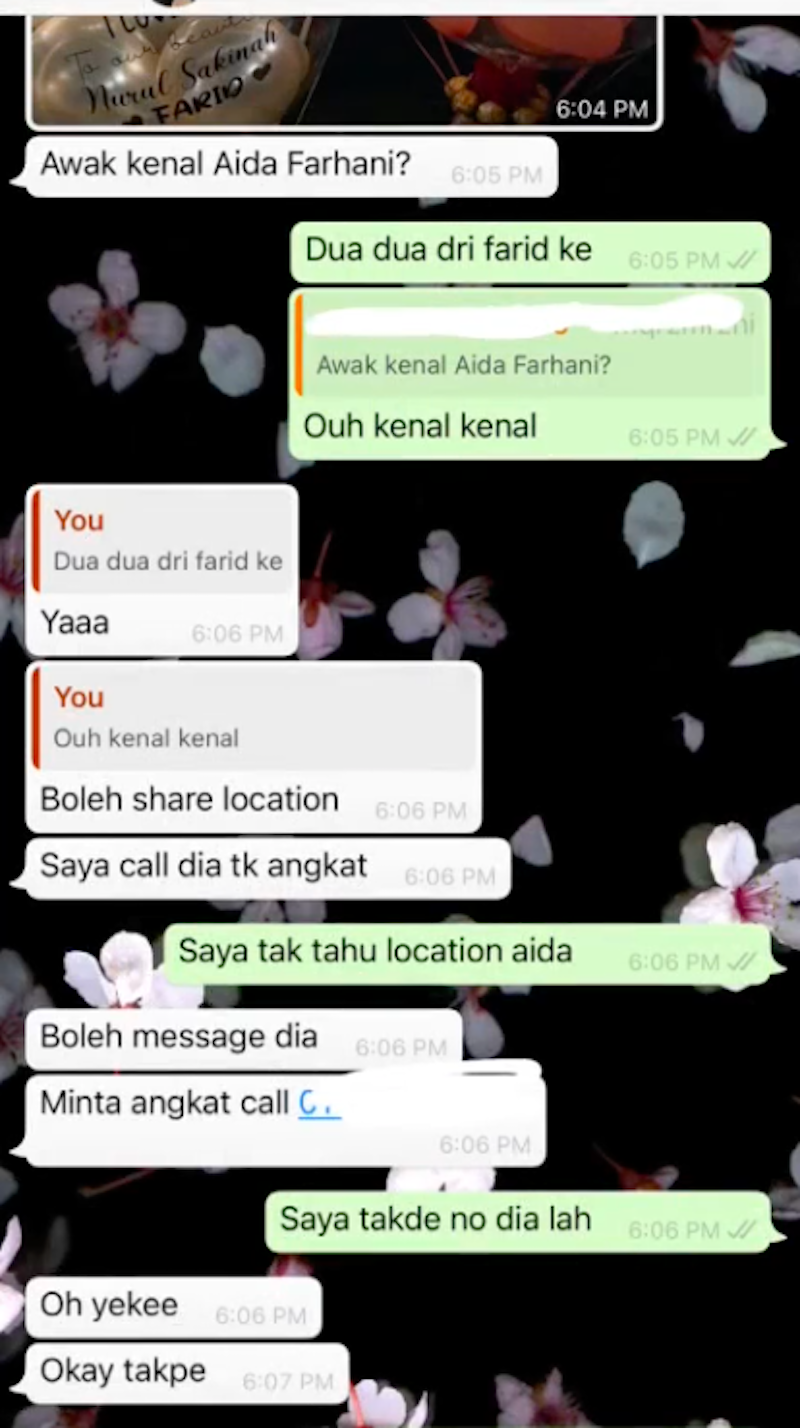Tap quoted reply "Ouh kenal kenal" above Boleh share location
800x1428 pixels.
coord(255,718)
